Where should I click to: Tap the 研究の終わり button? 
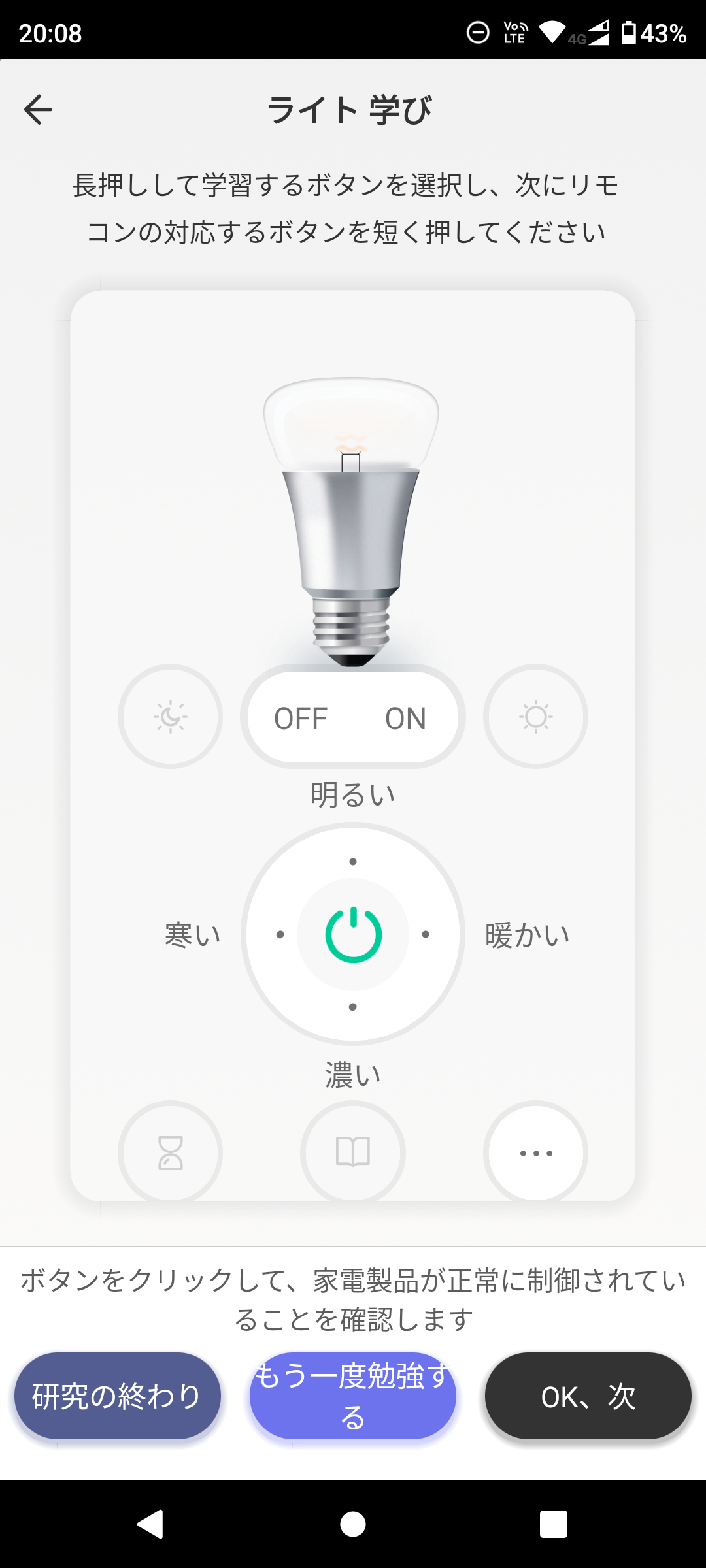[x=118, y=1396]
